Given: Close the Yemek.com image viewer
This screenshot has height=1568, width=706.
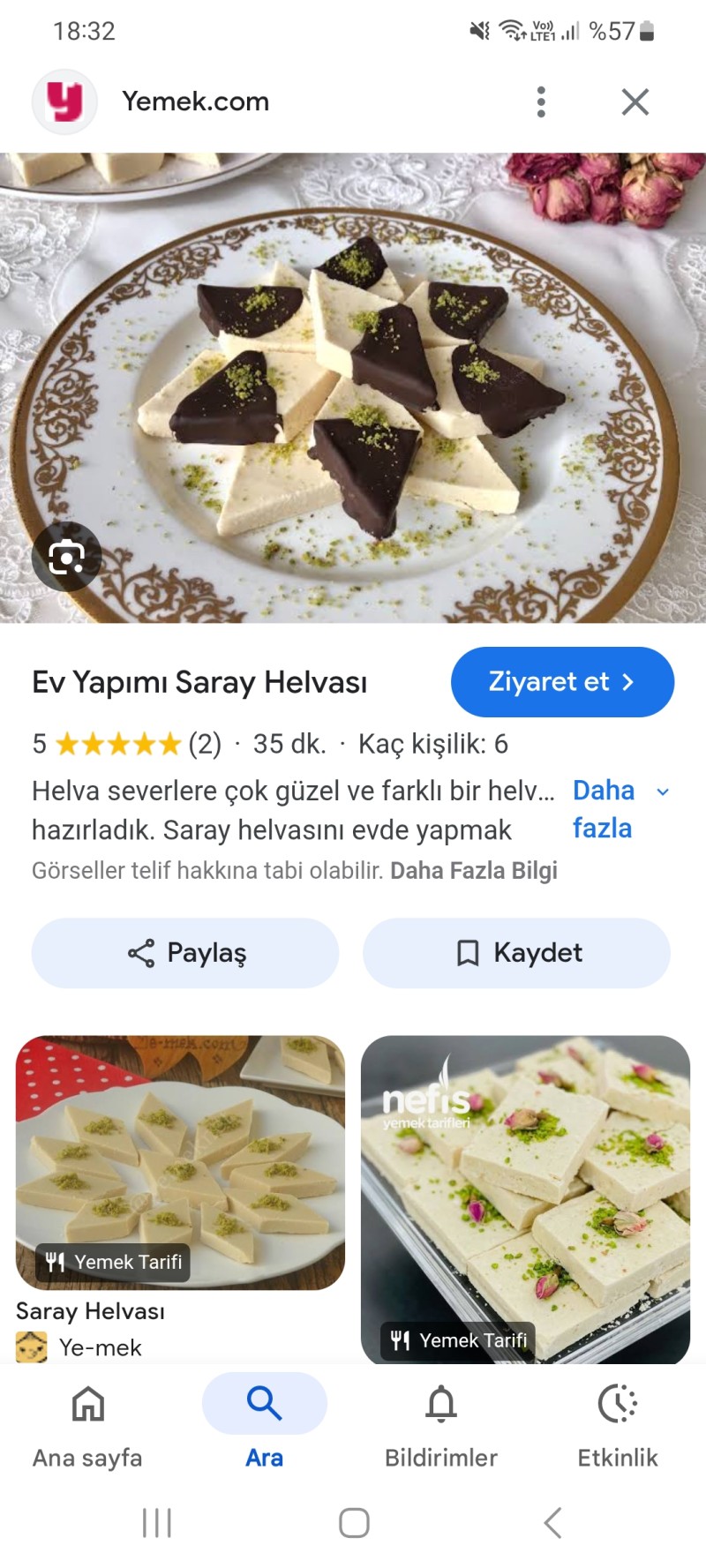Looking at the screenshot, I should [635, 102].
